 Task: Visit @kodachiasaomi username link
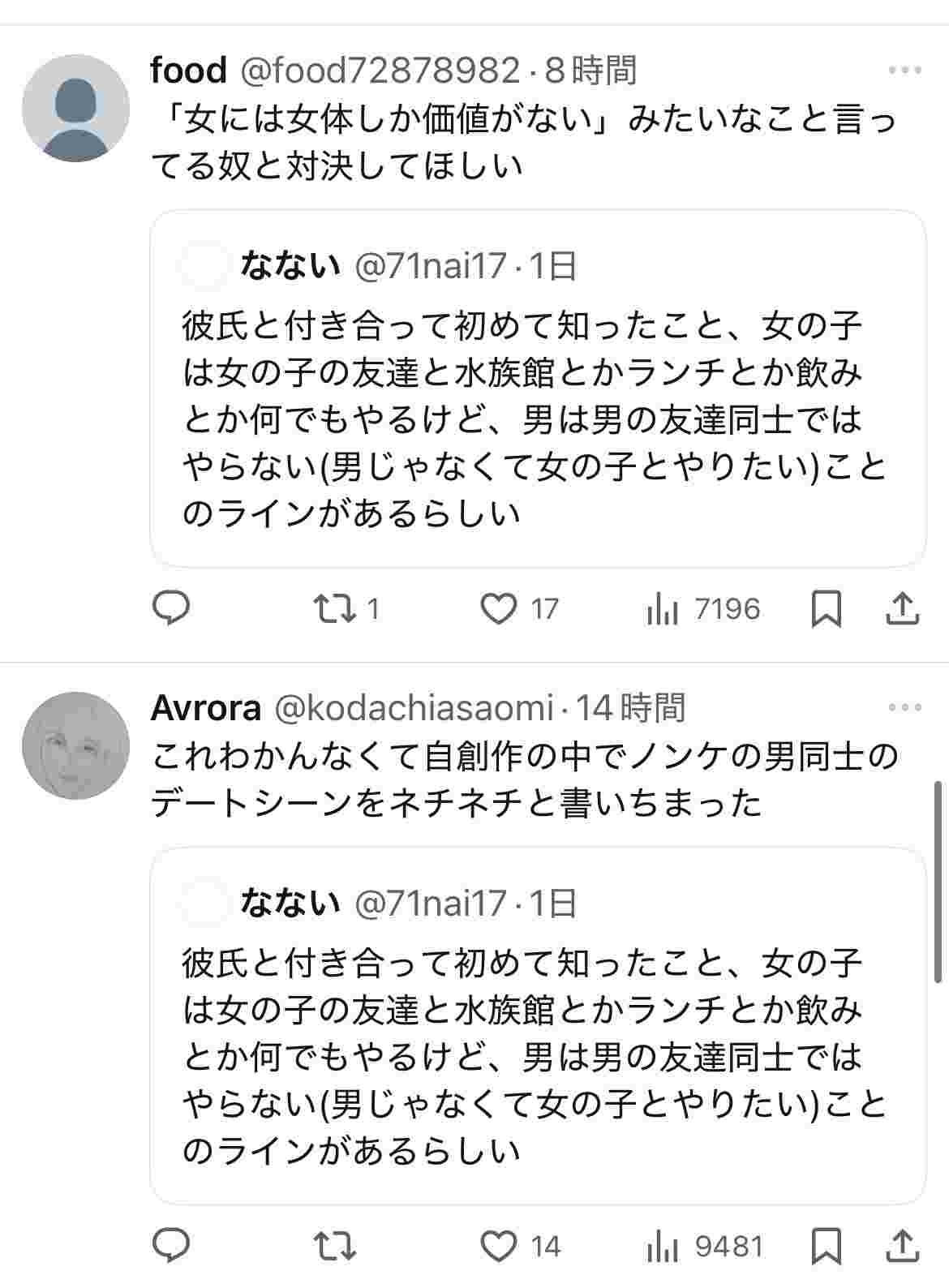[x=414, y=708]
